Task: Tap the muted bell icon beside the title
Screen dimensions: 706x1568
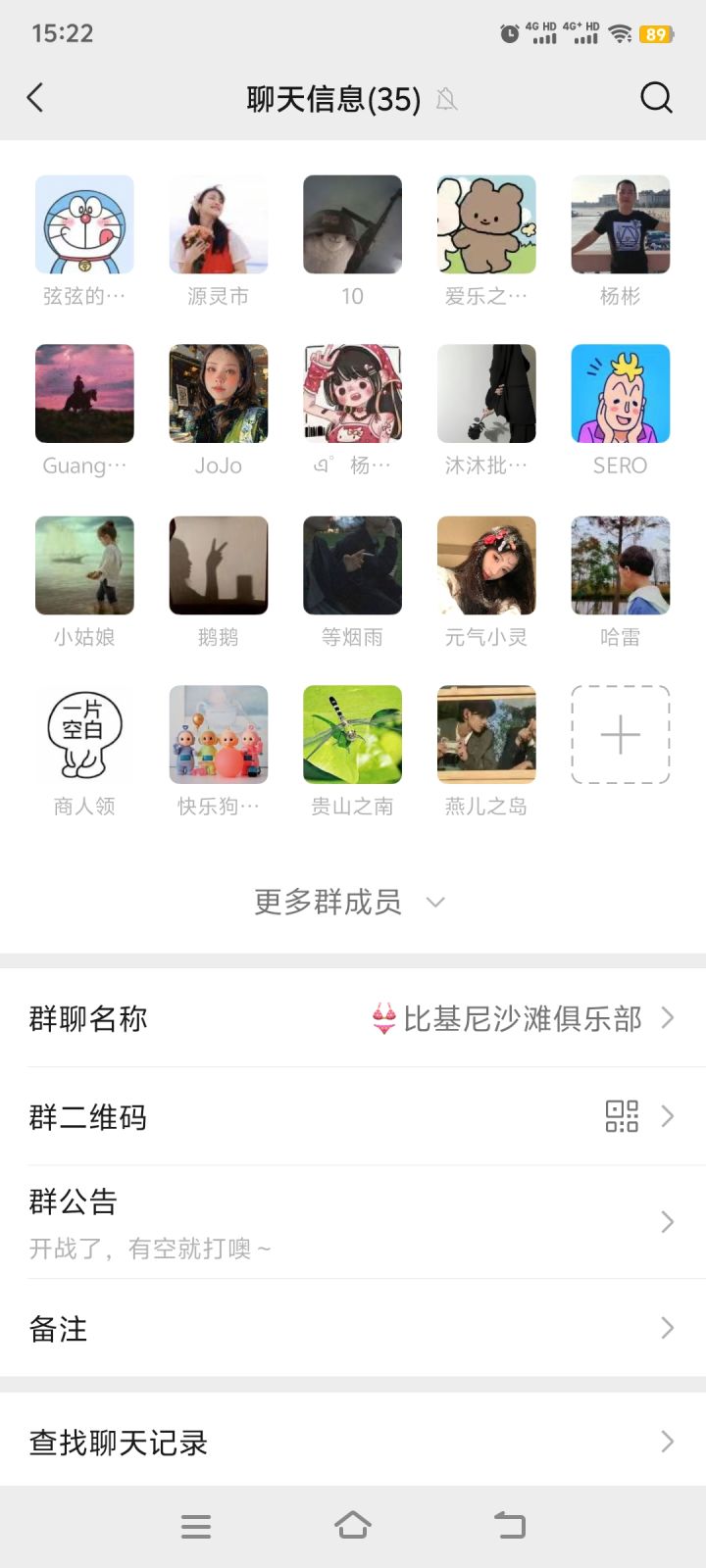Action: (446, 100)
